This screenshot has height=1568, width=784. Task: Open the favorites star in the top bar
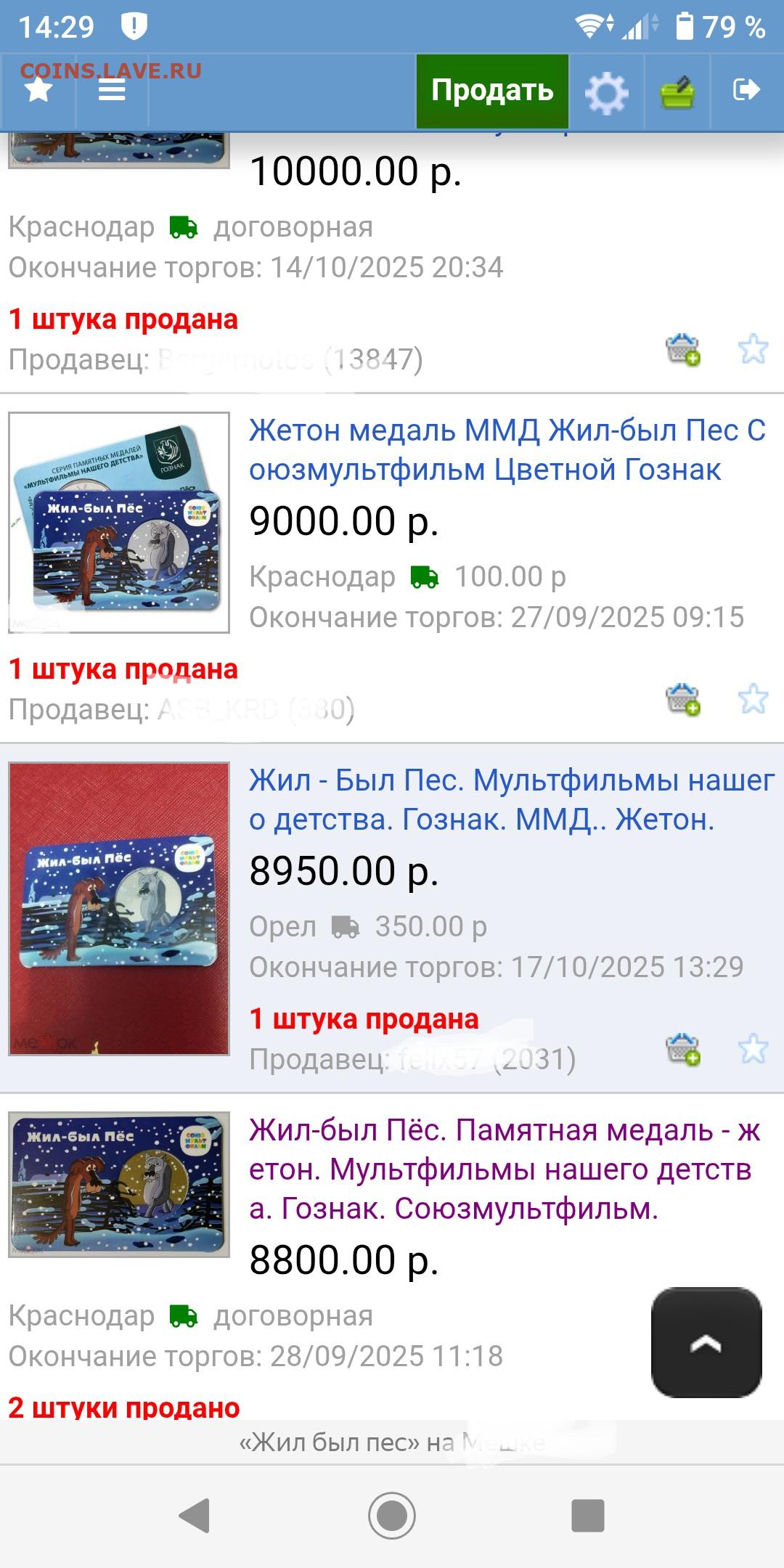click(38, 91)
